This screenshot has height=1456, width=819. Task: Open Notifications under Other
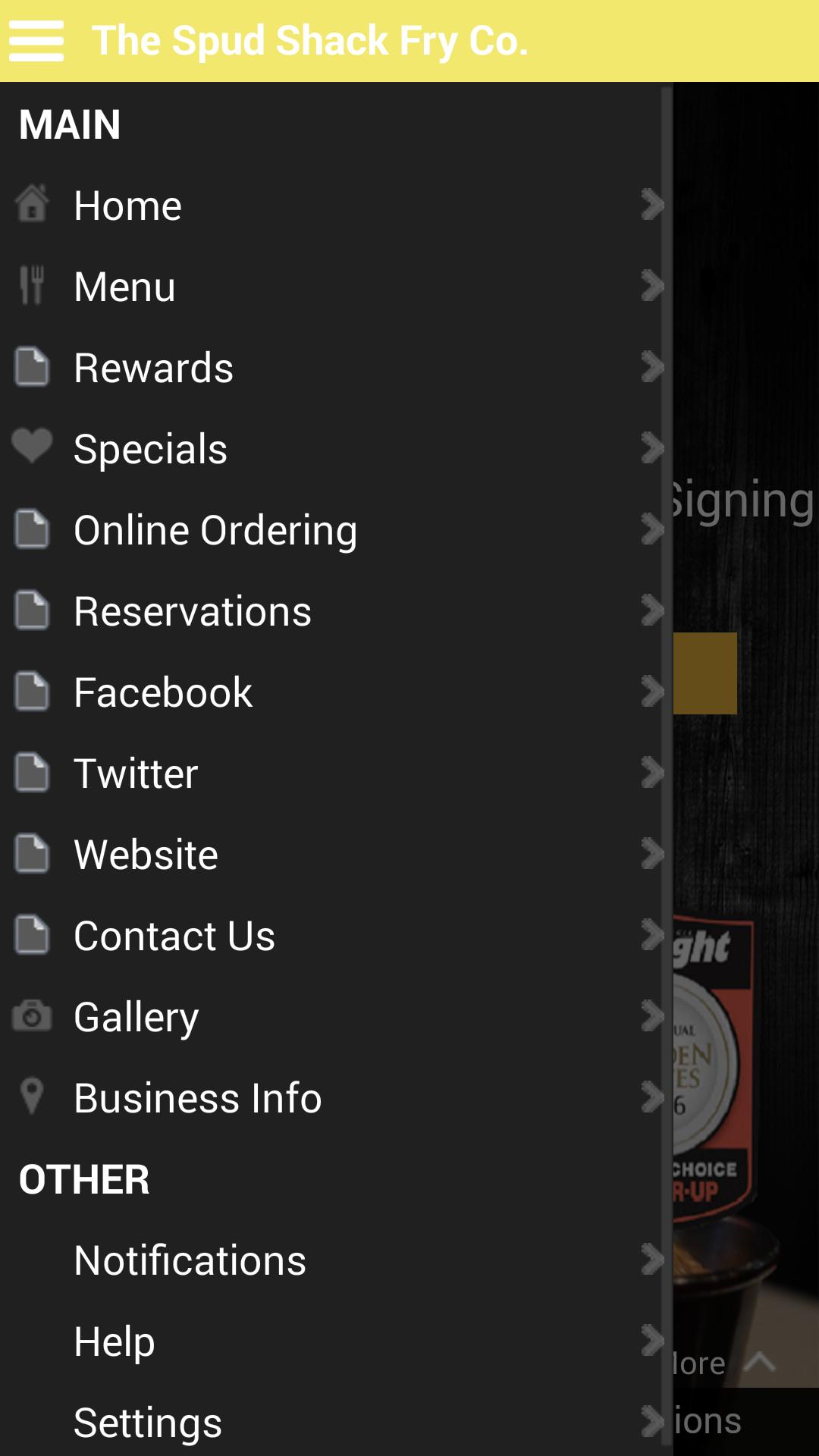tap(334, 1260)
